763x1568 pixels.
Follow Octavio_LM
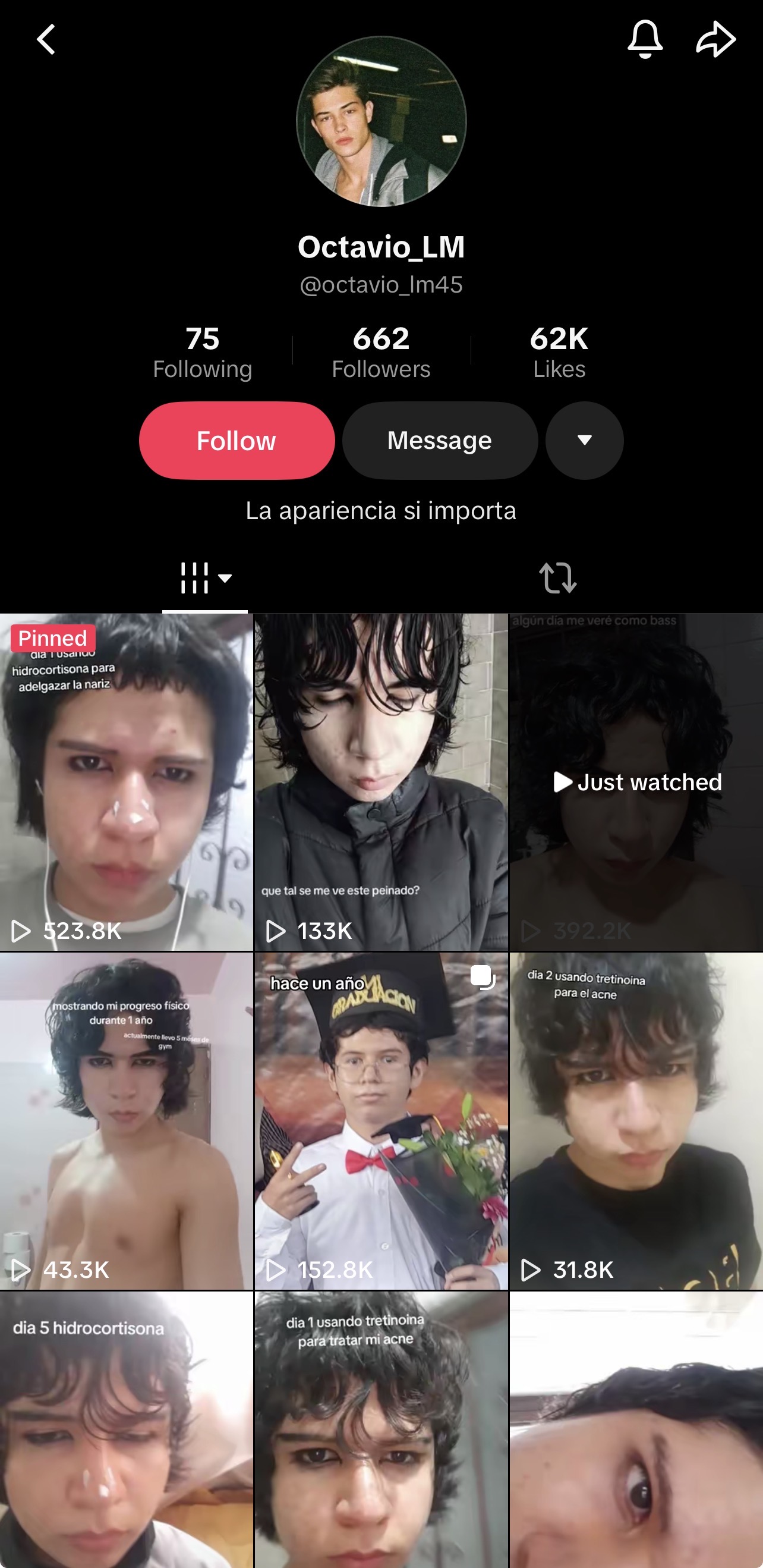tap(237, 440)
